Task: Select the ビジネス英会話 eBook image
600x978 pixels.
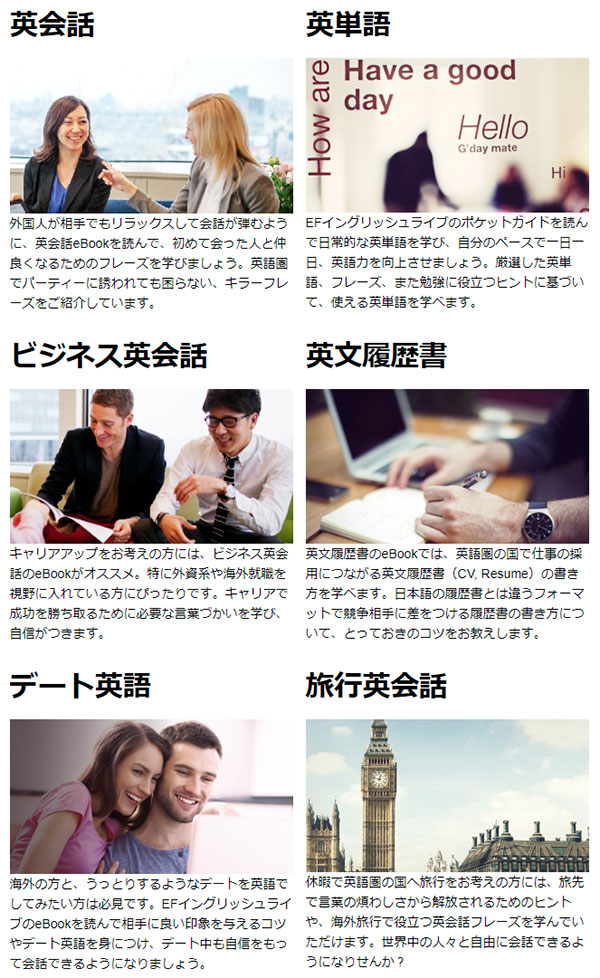Action: 151,466
